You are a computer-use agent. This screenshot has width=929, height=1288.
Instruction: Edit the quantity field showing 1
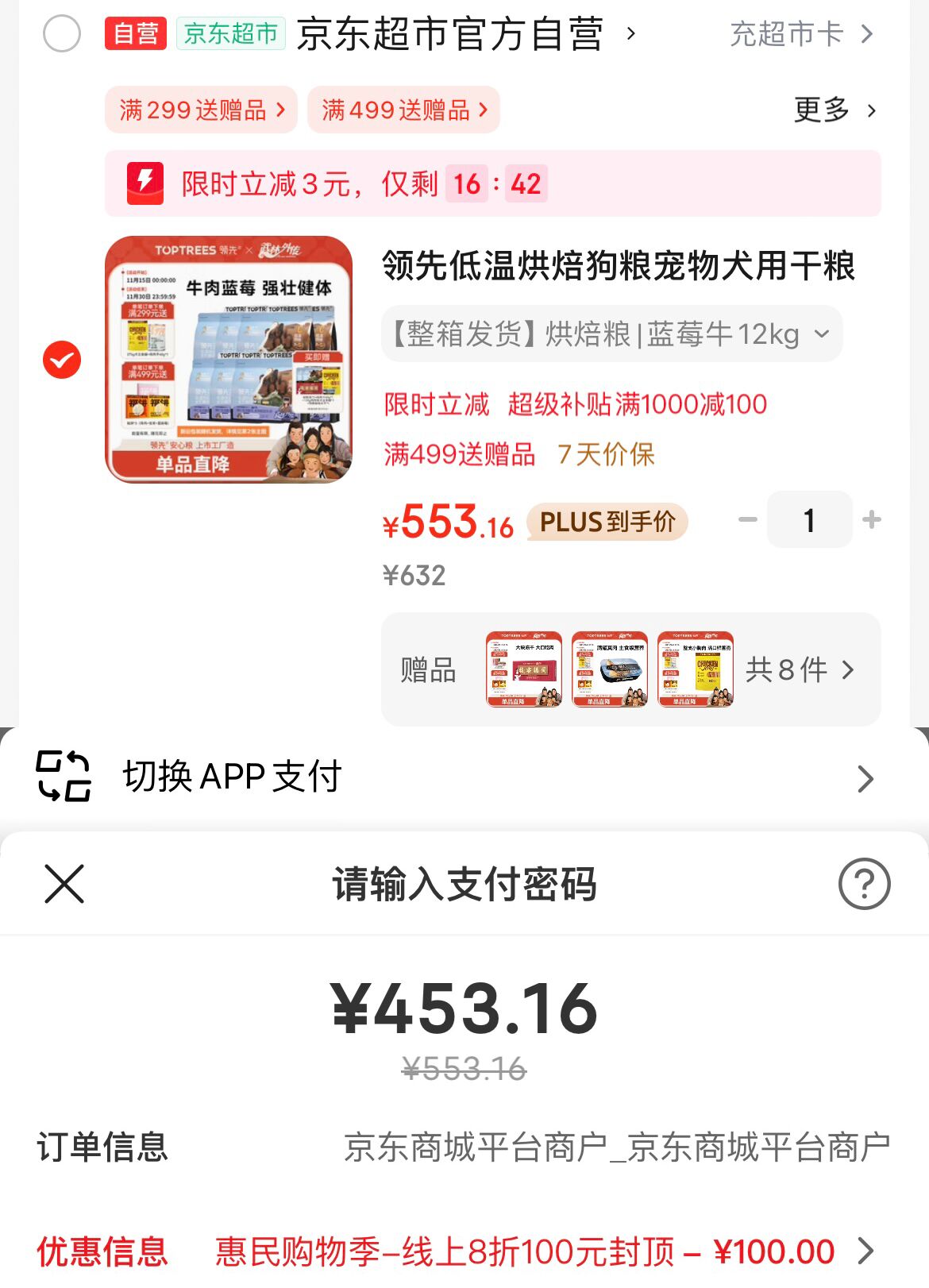pyautogui.click(x=809, y=520)
